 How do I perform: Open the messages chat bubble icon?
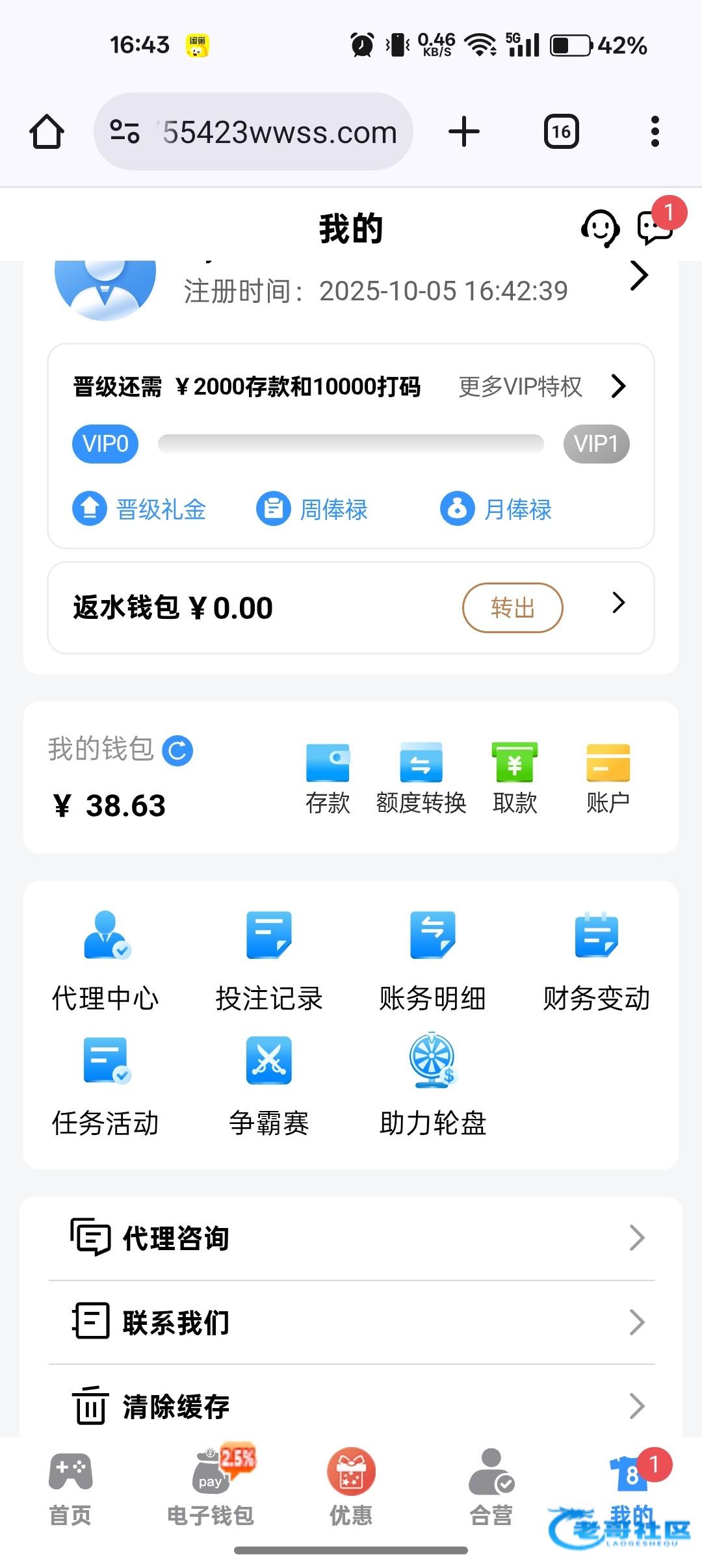pyautogui.click(x=654, y=228)
